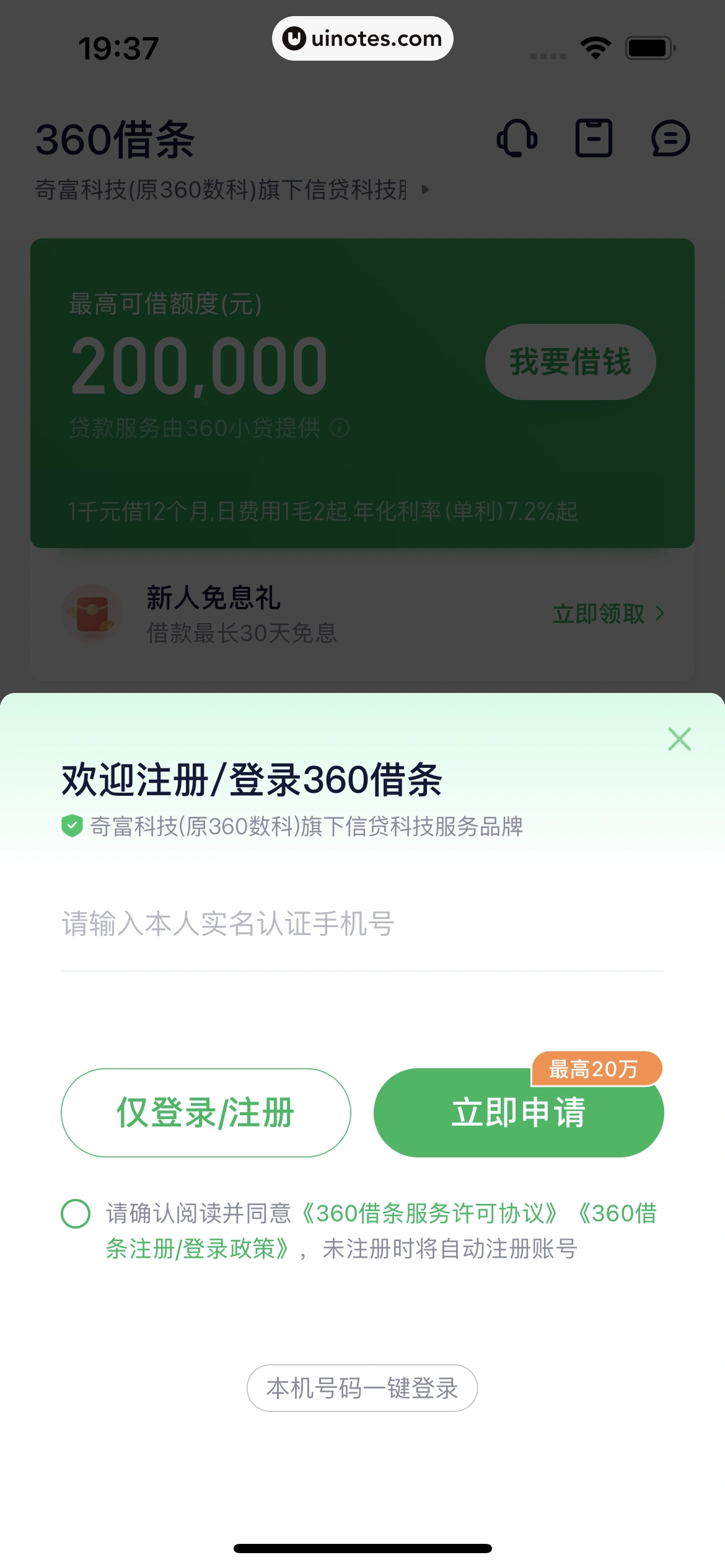Image resolution: width=725 pixels, height=1568 pixels.
Task: Open the message chat icon top right
Action: click(670, 139)
